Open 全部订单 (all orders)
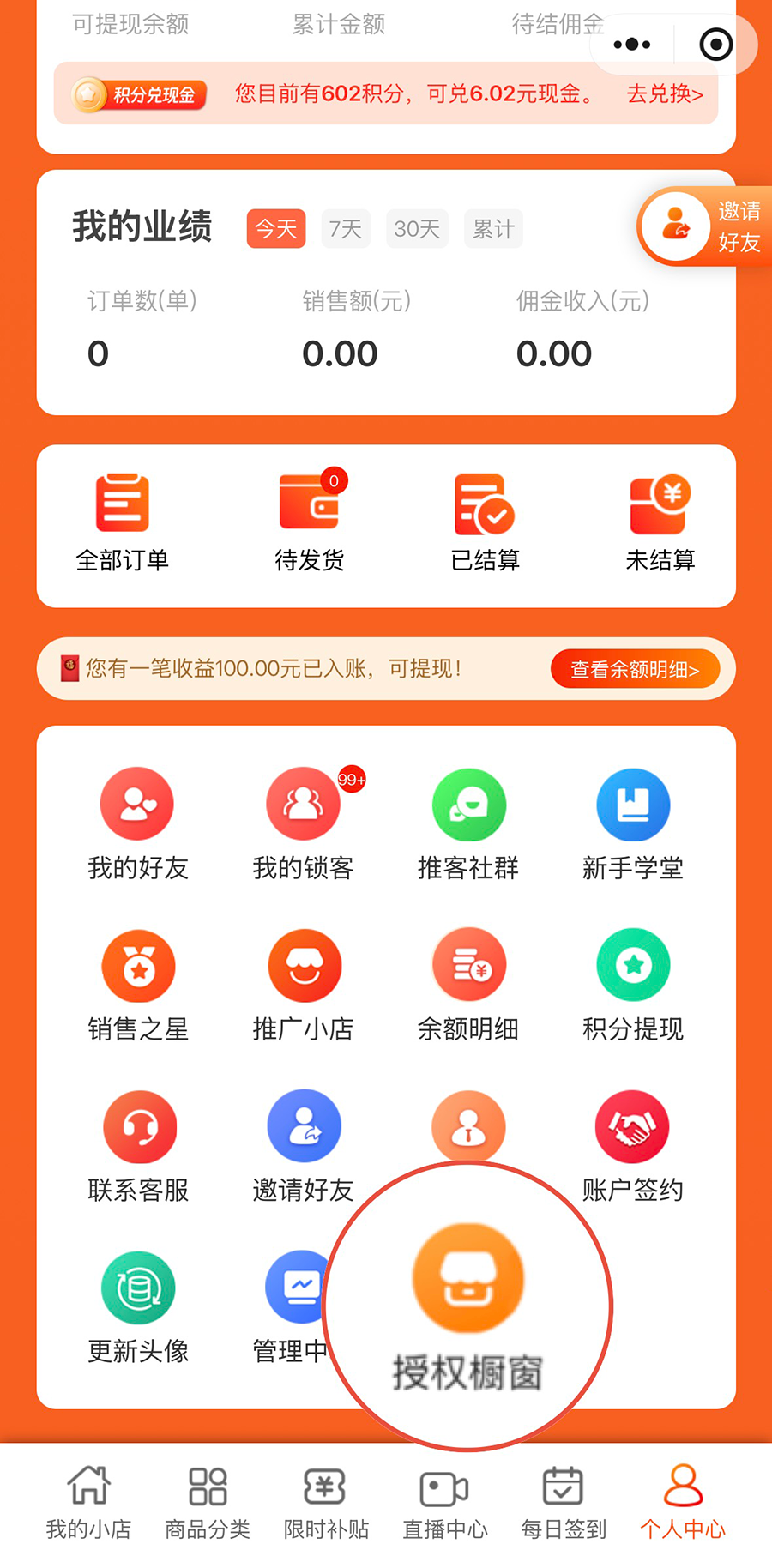The image size is (772, 1568). tap(123, 519)
